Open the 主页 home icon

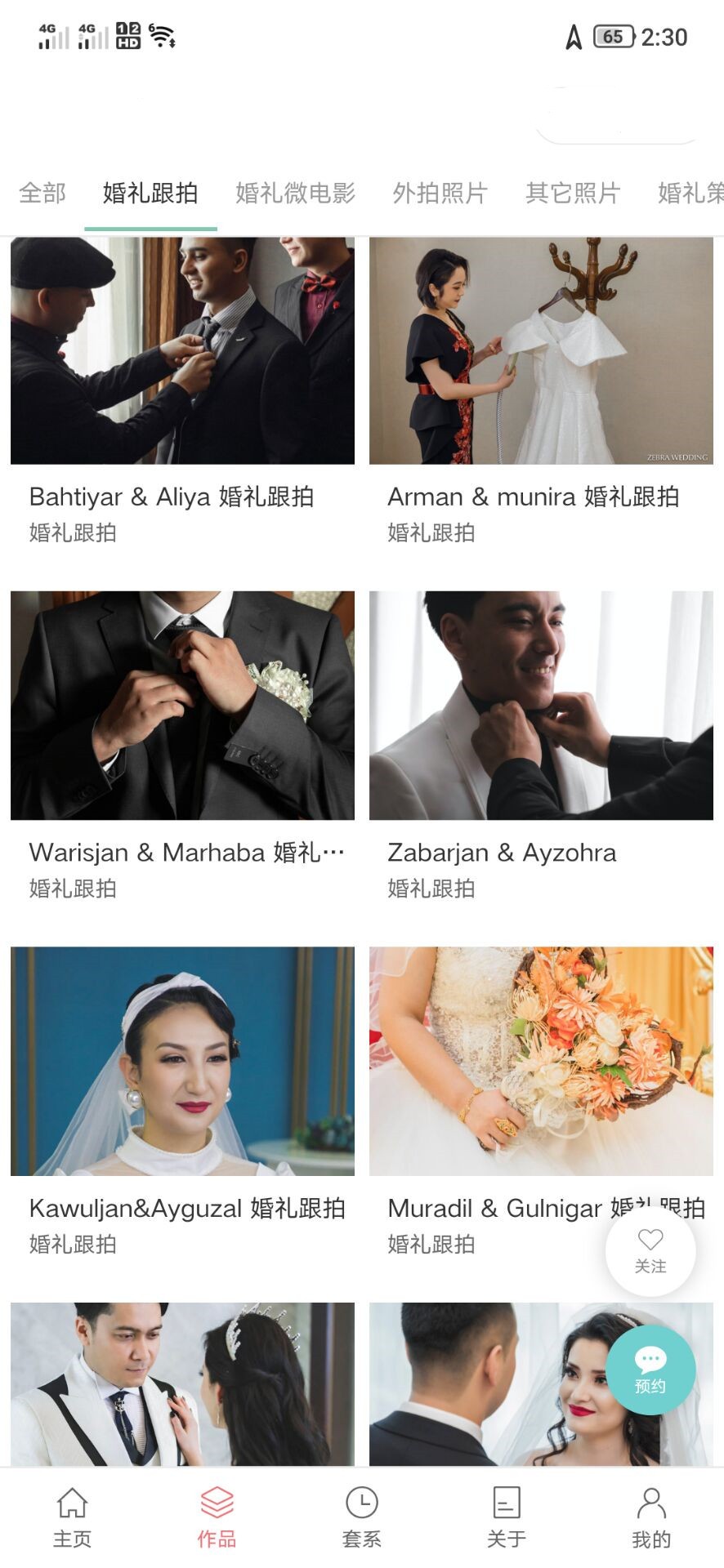click(71, 1515)
